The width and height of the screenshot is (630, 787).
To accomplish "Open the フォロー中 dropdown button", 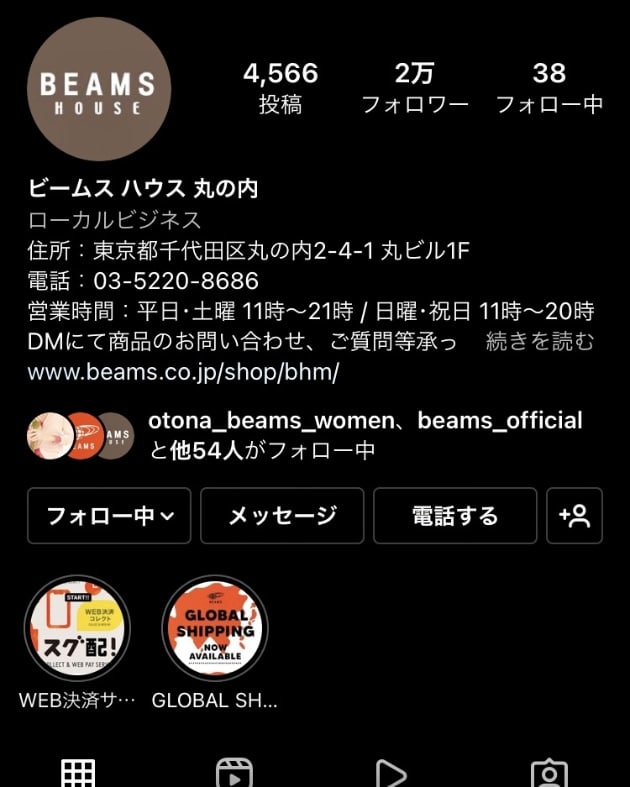I will pos(109,516).
